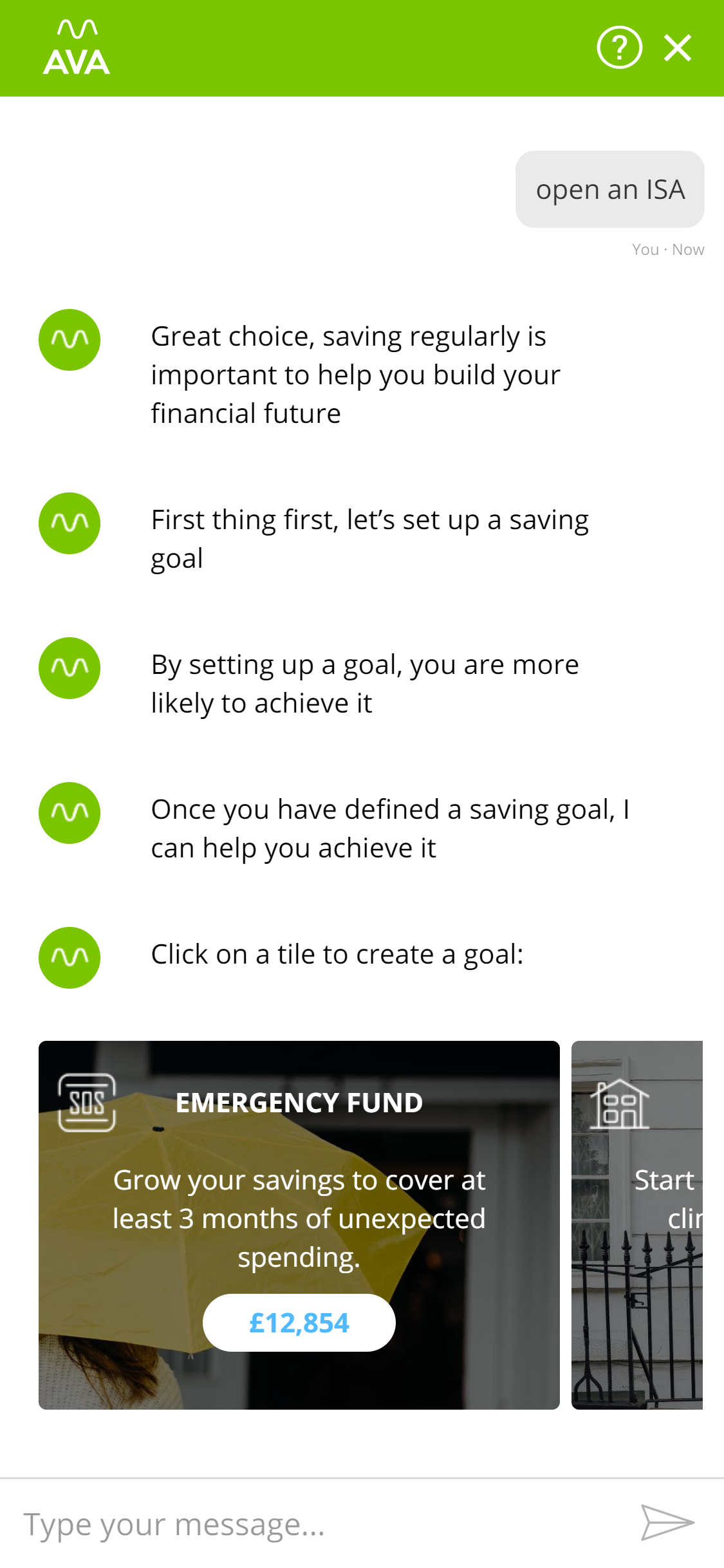
Task: Close the AVA chat window
Action: click(x=678, y=48)
